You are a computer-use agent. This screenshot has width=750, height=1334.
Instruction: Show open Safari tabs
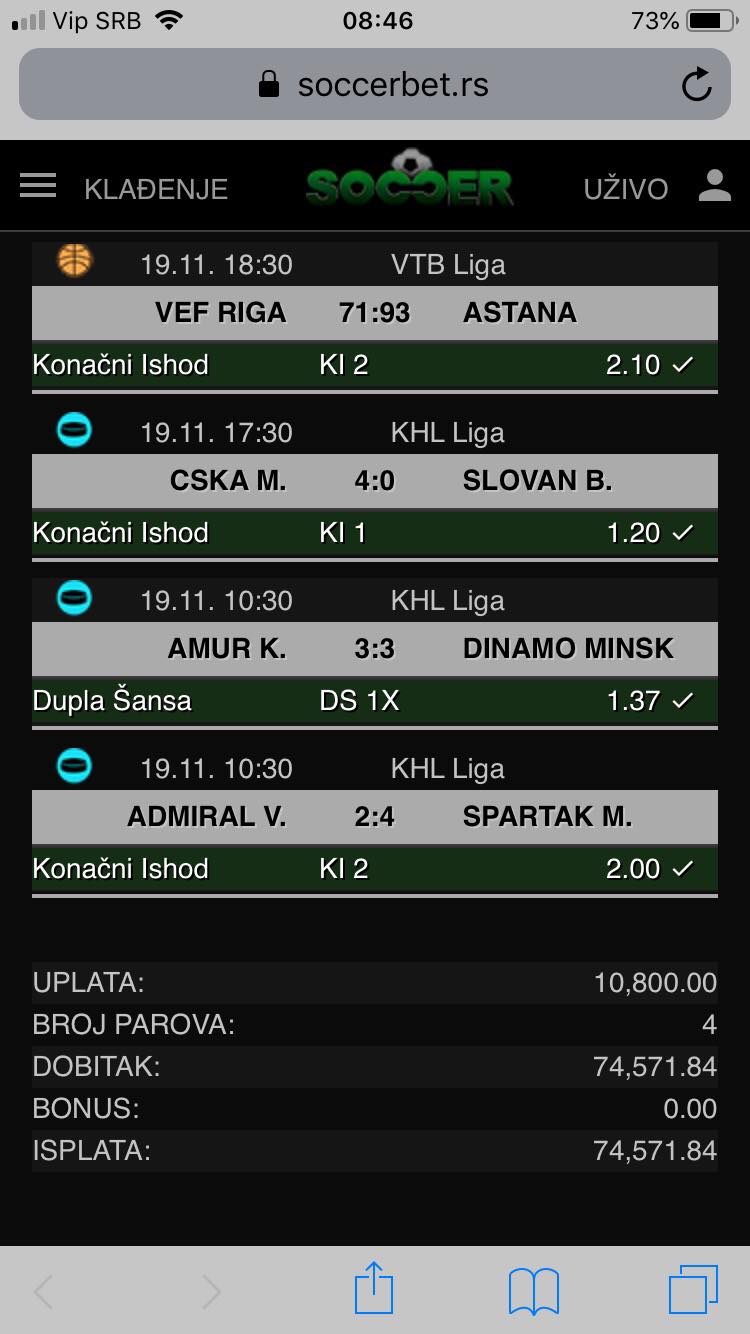click(693, 1290)
